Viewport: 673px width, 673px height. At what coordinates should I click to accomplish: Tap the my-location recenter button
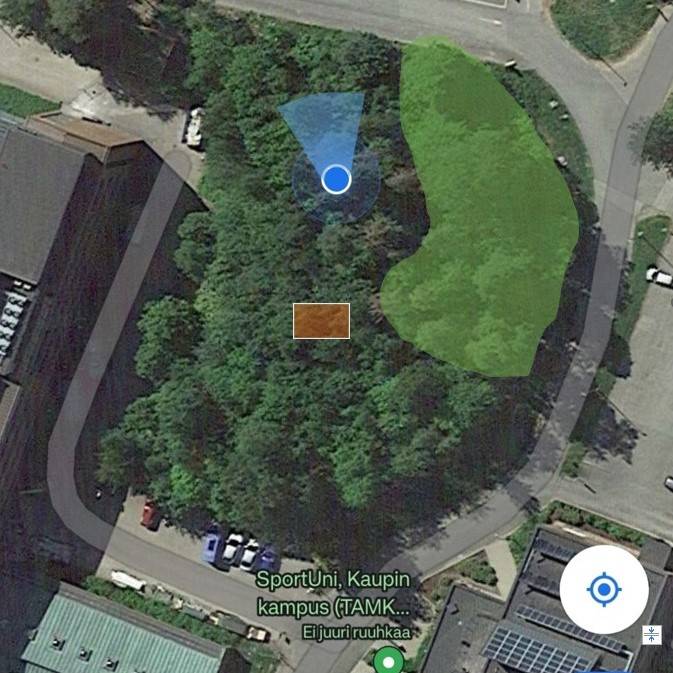(x=604, y=590)
